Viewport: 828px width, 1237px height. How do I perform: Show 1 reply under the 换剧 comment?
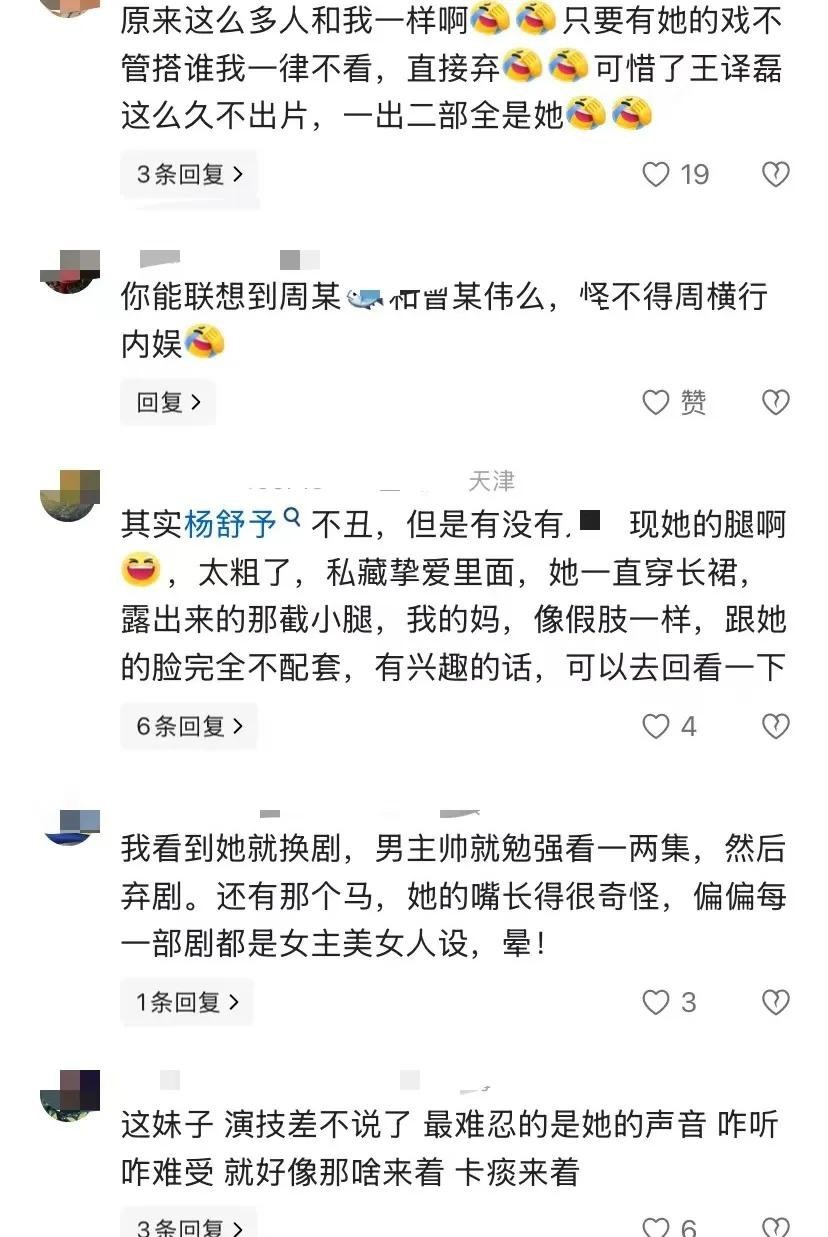click(187, 1002)
